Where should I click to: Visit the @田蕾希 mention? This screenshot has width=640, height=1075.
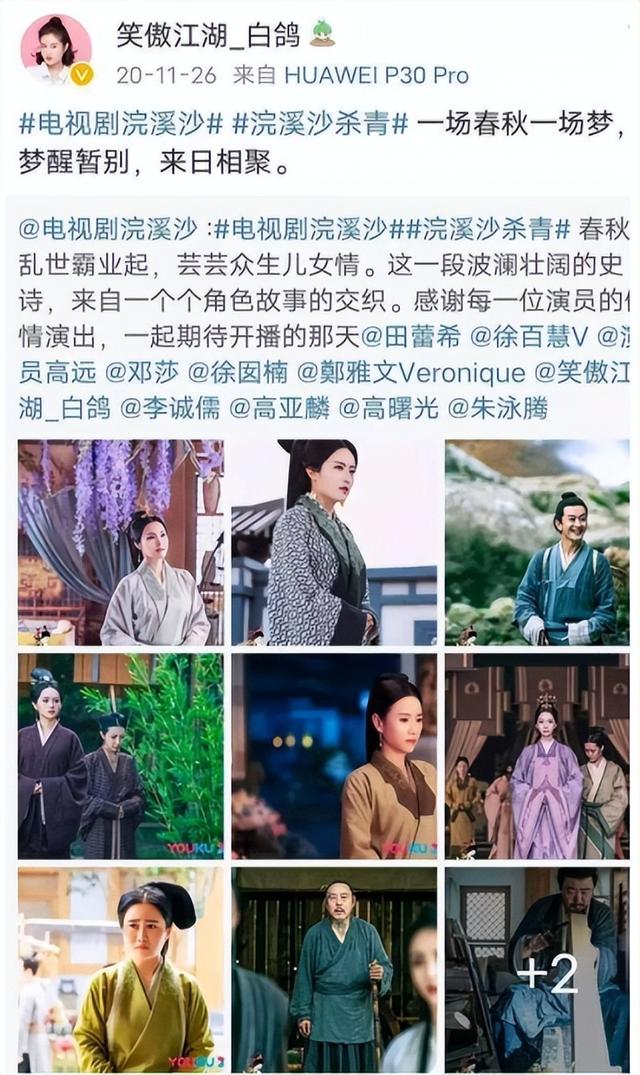409,335
